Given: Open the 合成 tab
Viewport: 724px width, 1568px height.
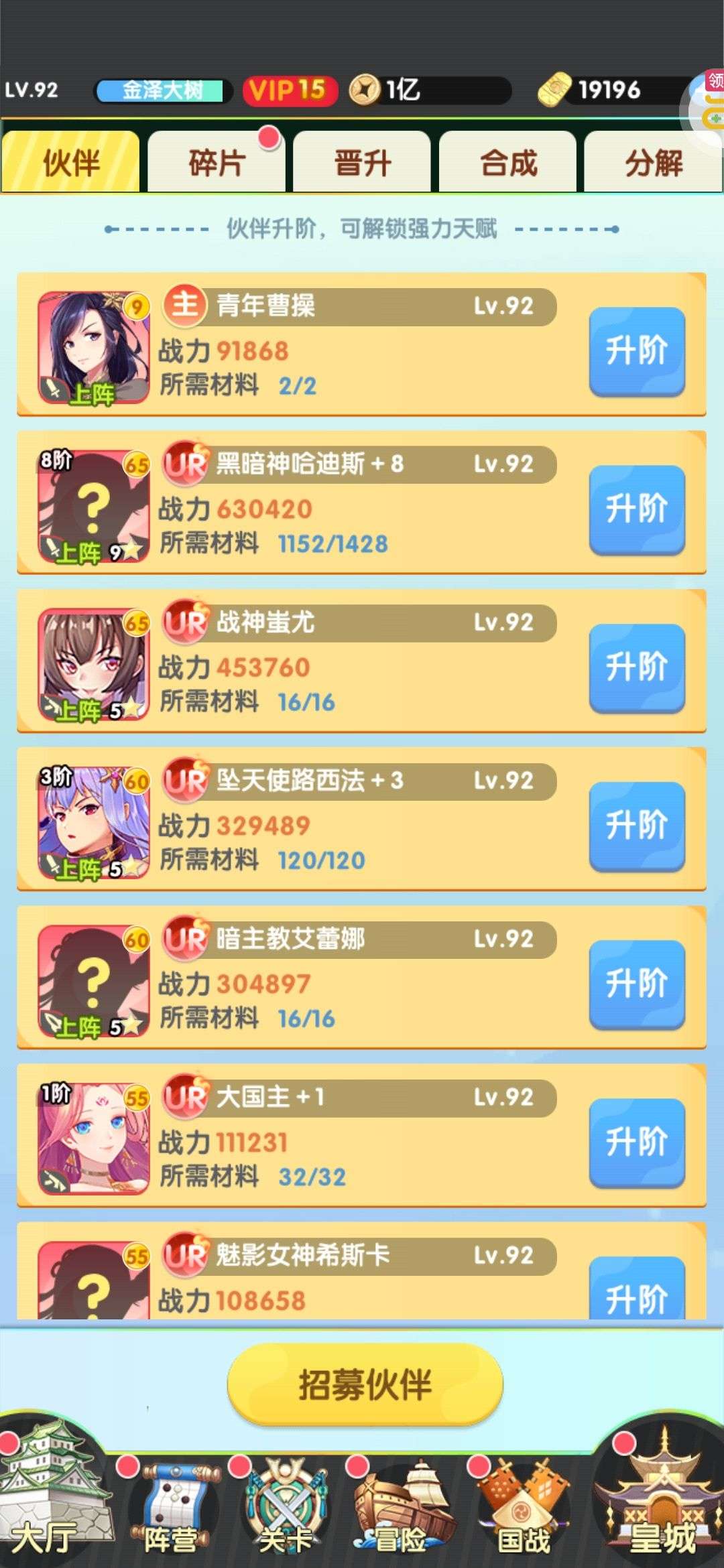Looking at the screenshot, I should [x=508, y=163].
